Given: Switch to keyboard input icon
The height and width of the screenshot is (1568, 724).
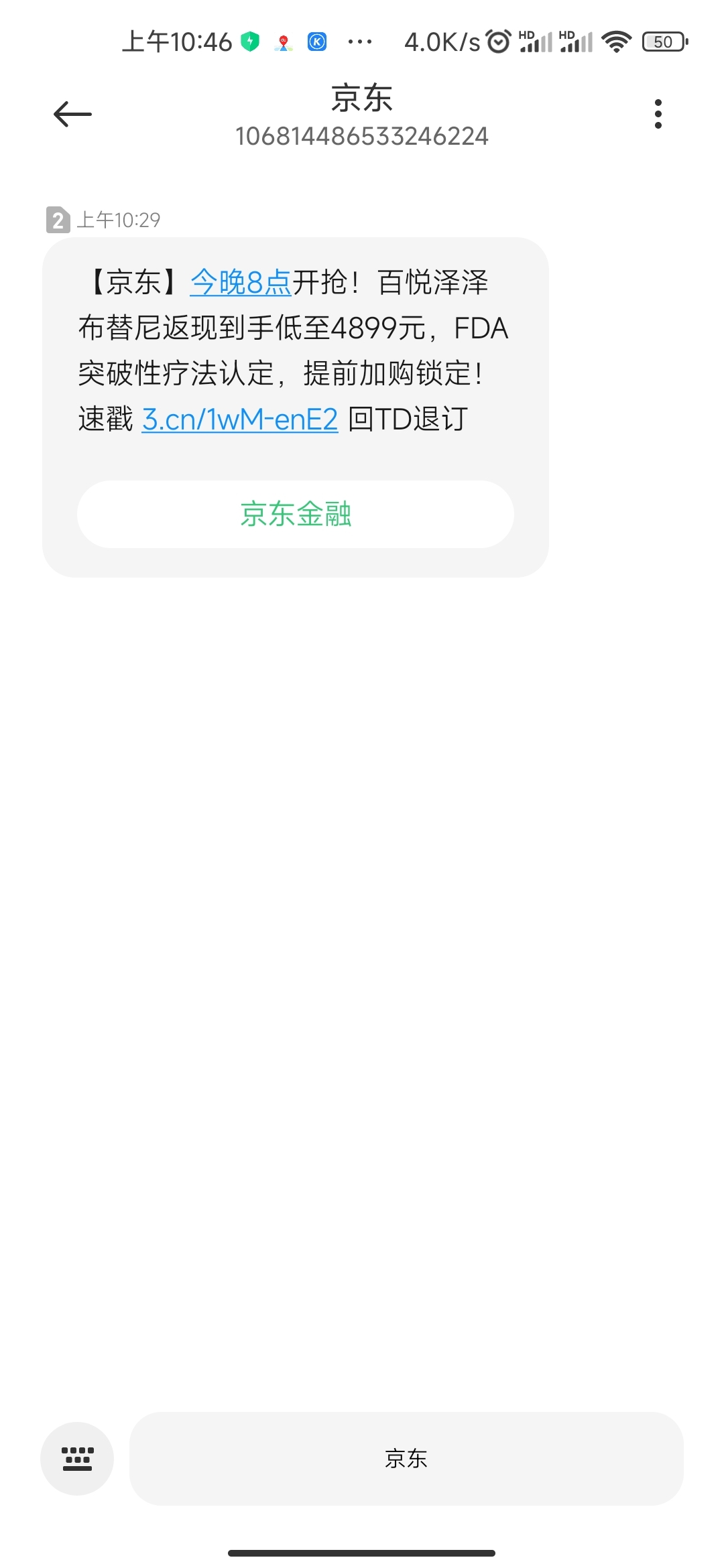Looking at the screenshot, I should point(77,1458).
